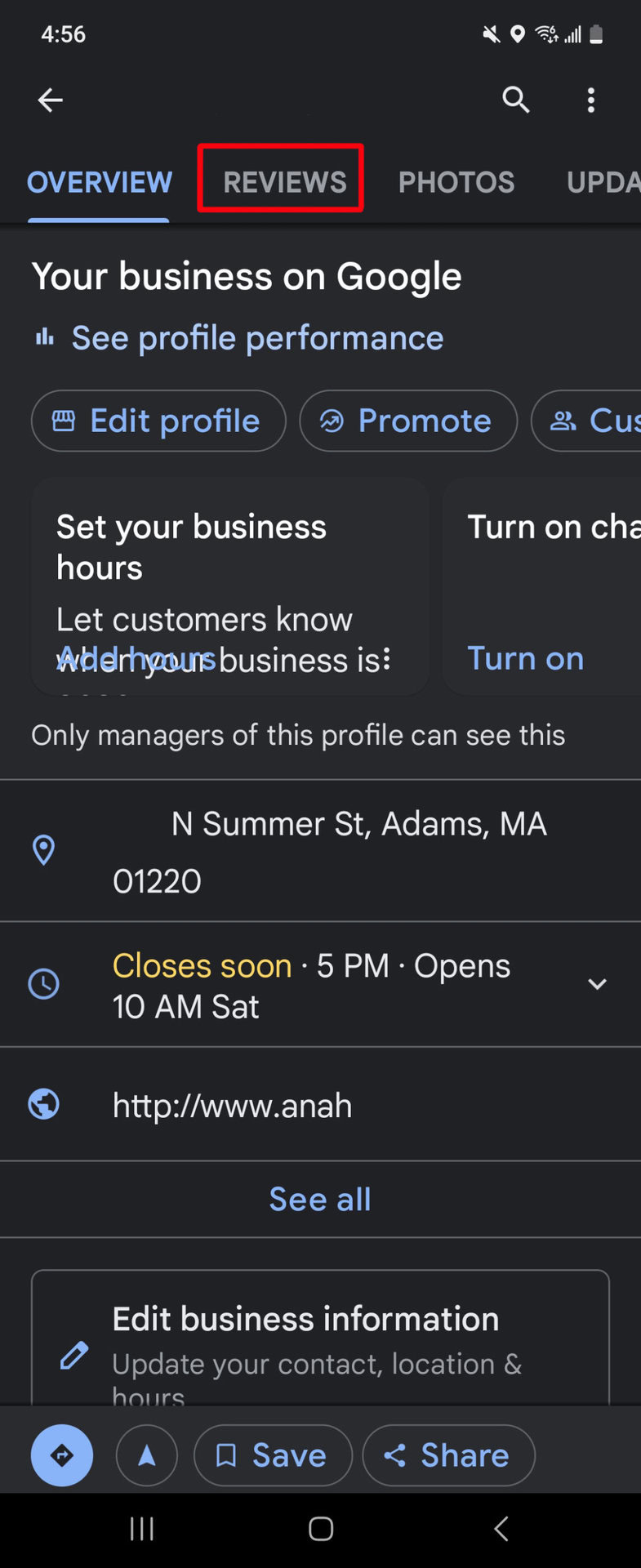641x1568 pixels.
Task: Turn on chat from the card
Action: pos(525,658)
